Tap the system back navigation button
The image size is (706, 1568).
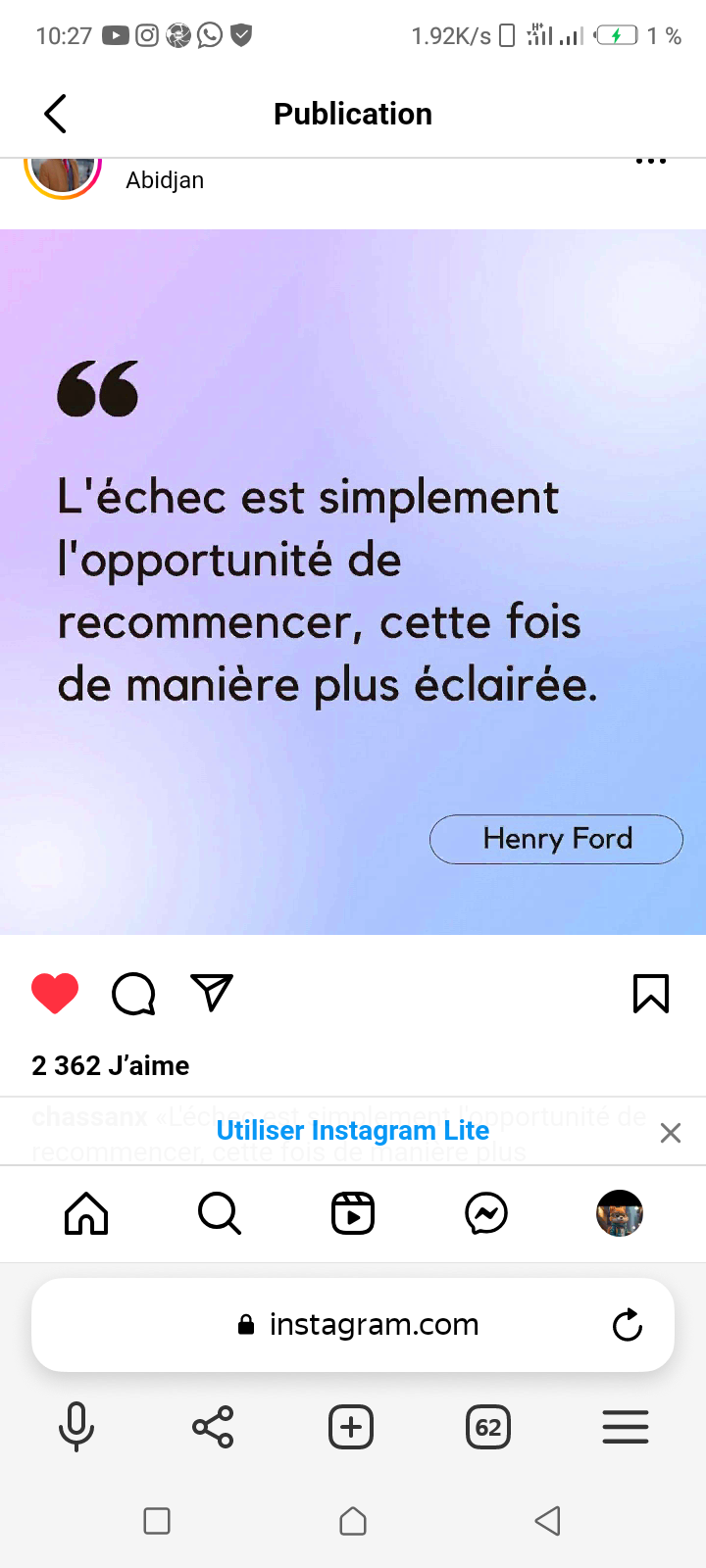[548, 1521]
